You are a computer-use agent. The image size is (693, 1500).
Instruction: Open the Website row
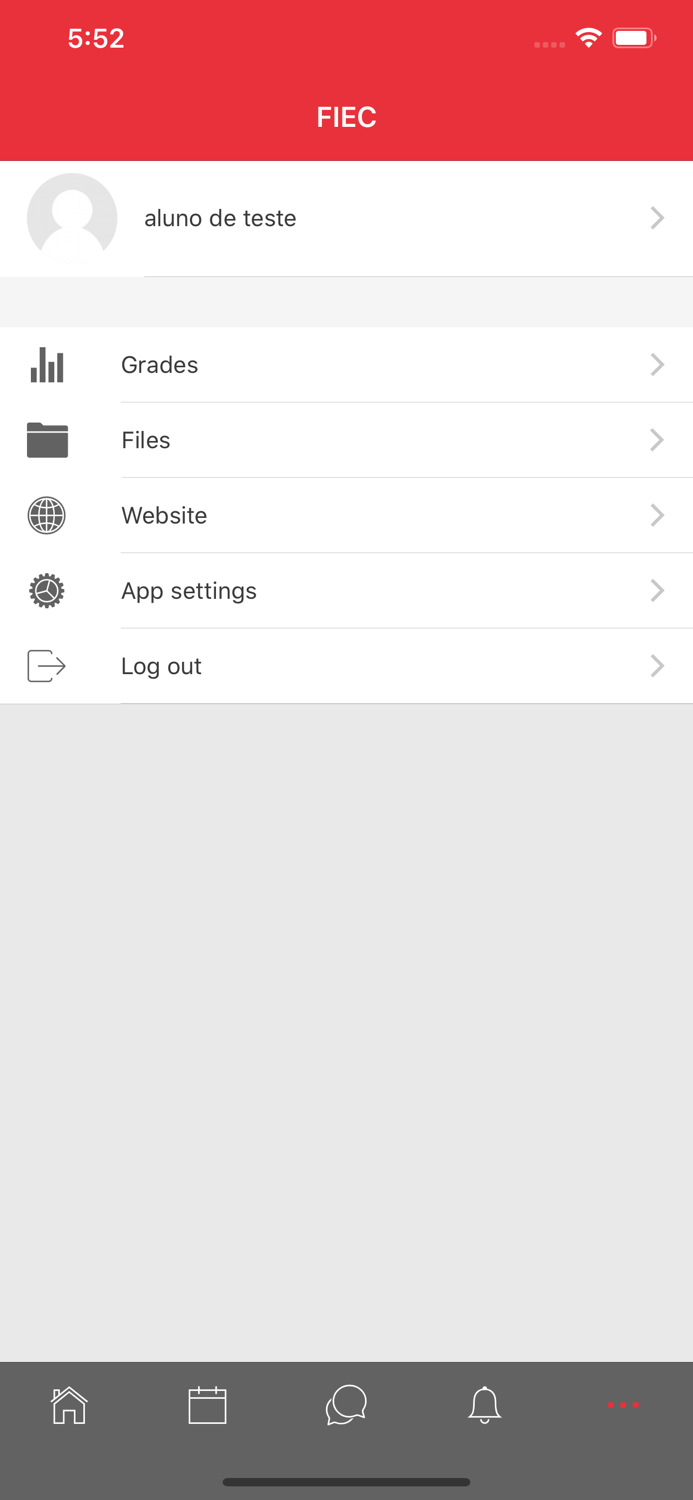point(346,515)
